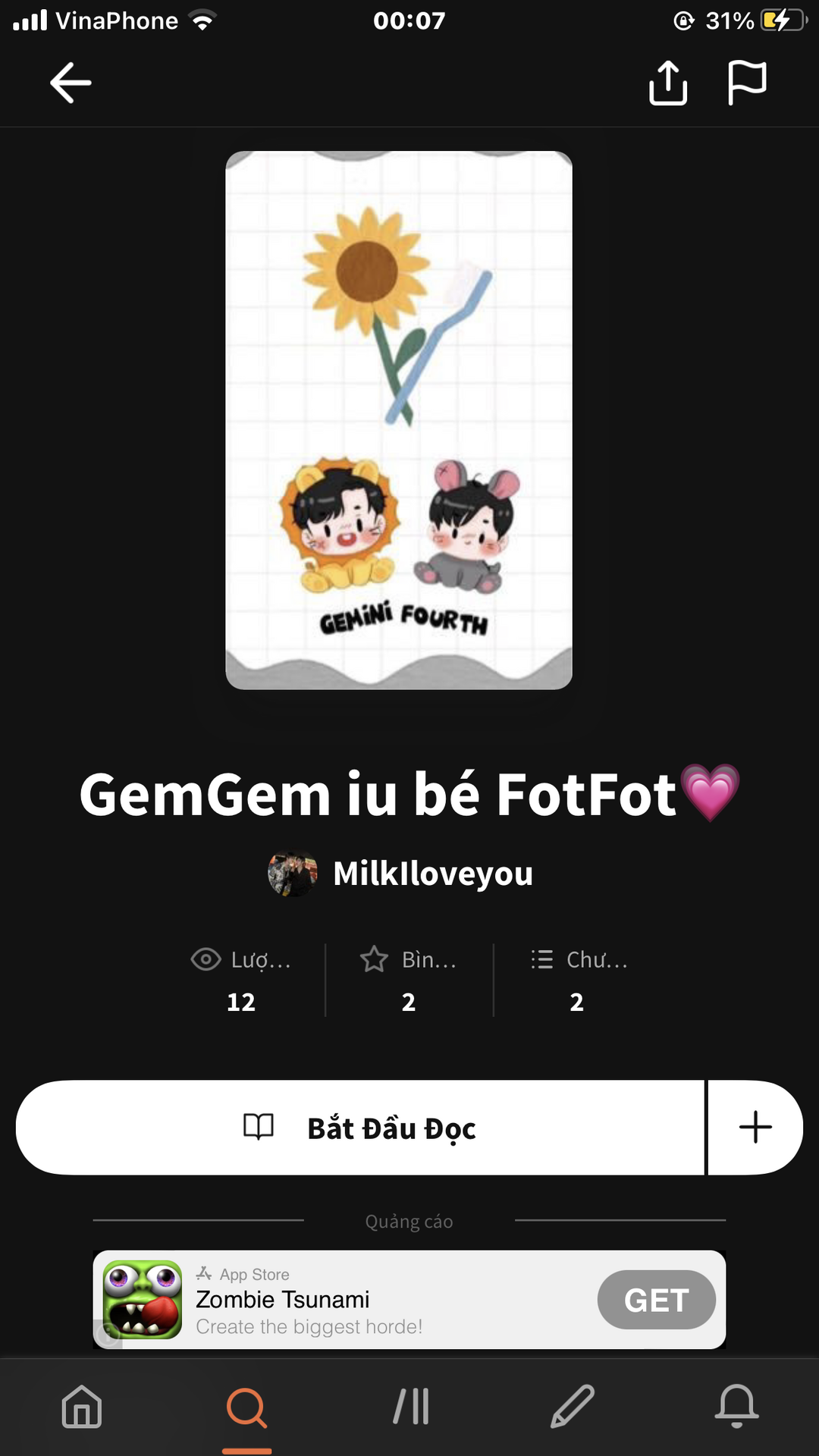Image resolution: width=819 pixels, height=1456 pixels.
Task: Tap the Bắt Đầu Đọc button
Action: coord(361,1128)
